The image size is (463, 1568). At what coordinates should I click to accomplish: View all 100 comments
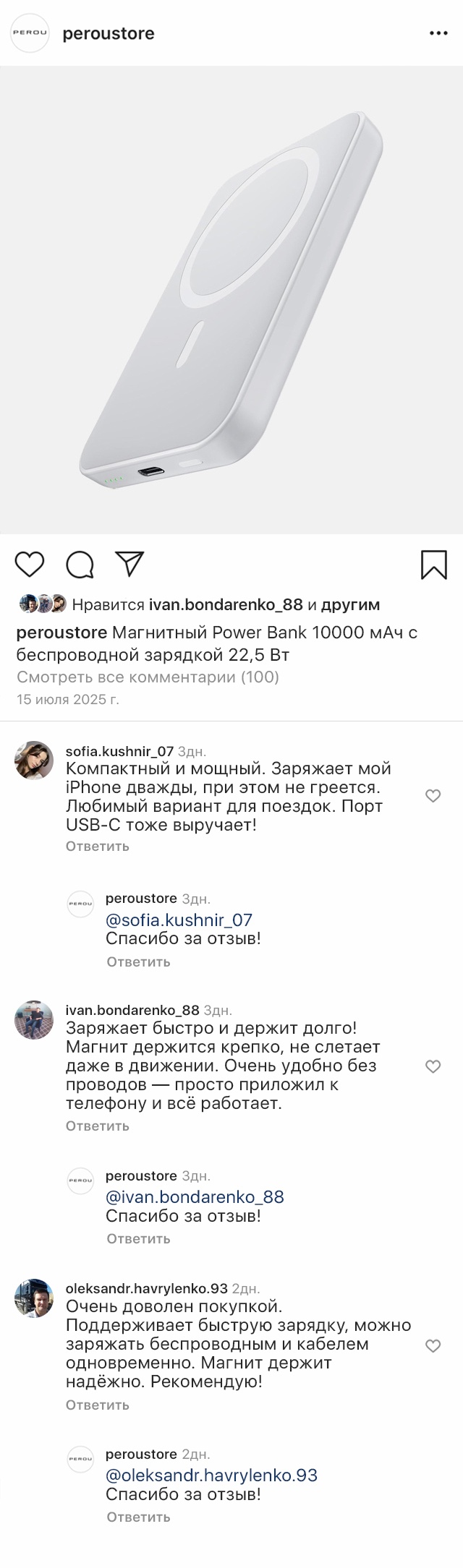click(x=148, y=677)
